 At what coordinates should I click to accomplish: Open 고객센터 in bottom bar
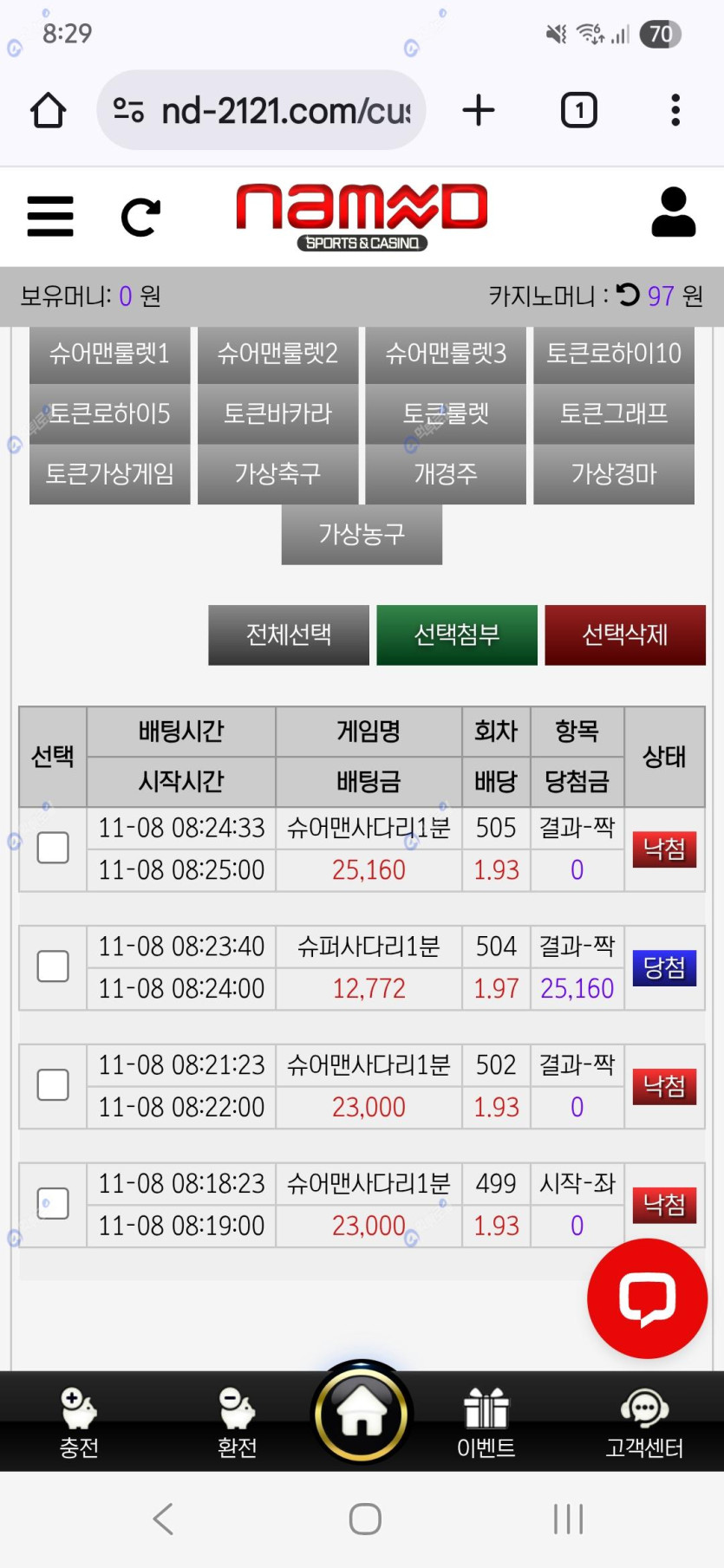coord(644,1422)
